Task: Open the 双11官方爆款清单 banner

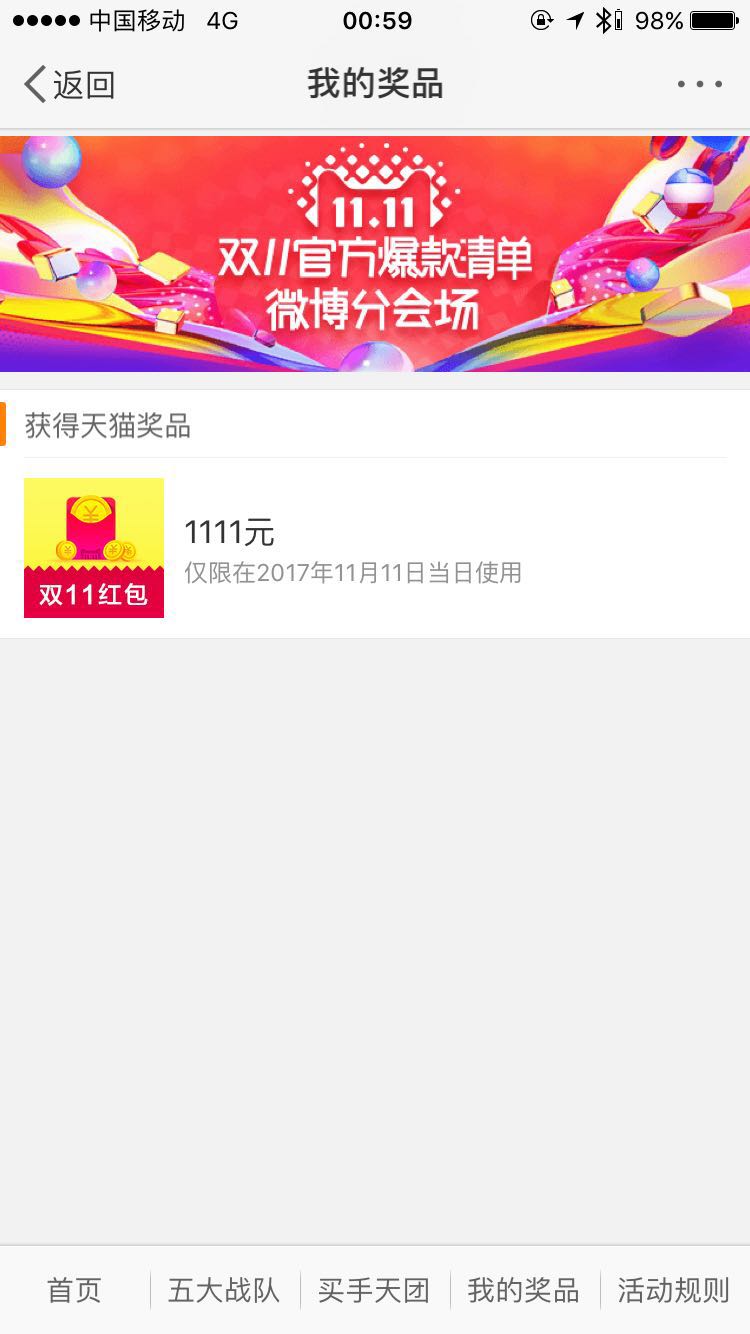Action: pos(375,253)
